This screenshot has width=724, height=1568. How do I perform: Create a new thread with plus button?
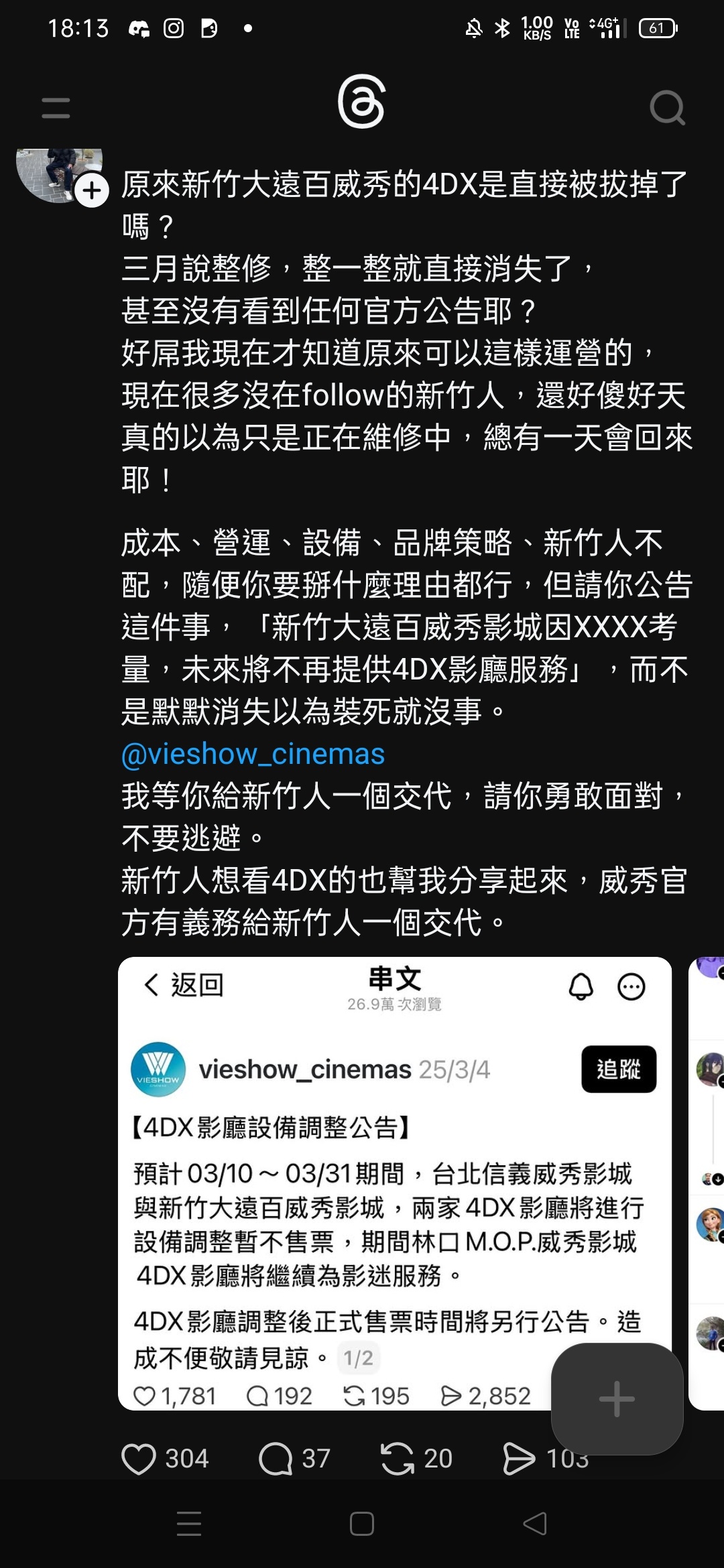617,1400
